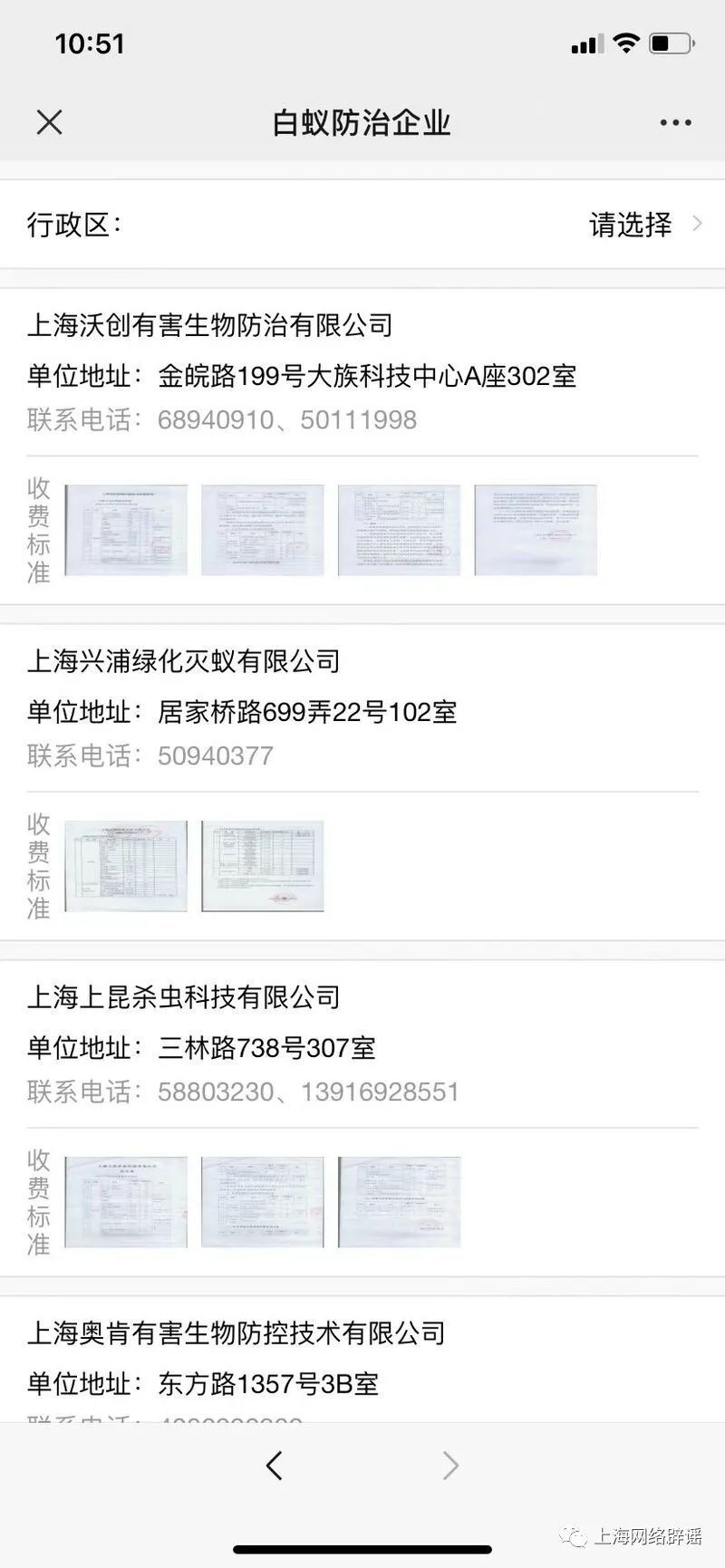The height and width of the screenshot is (1568, 725).
Task: View 上海兴浦绿化灭蚁 first fee standard image
Action: pos(126,866)
